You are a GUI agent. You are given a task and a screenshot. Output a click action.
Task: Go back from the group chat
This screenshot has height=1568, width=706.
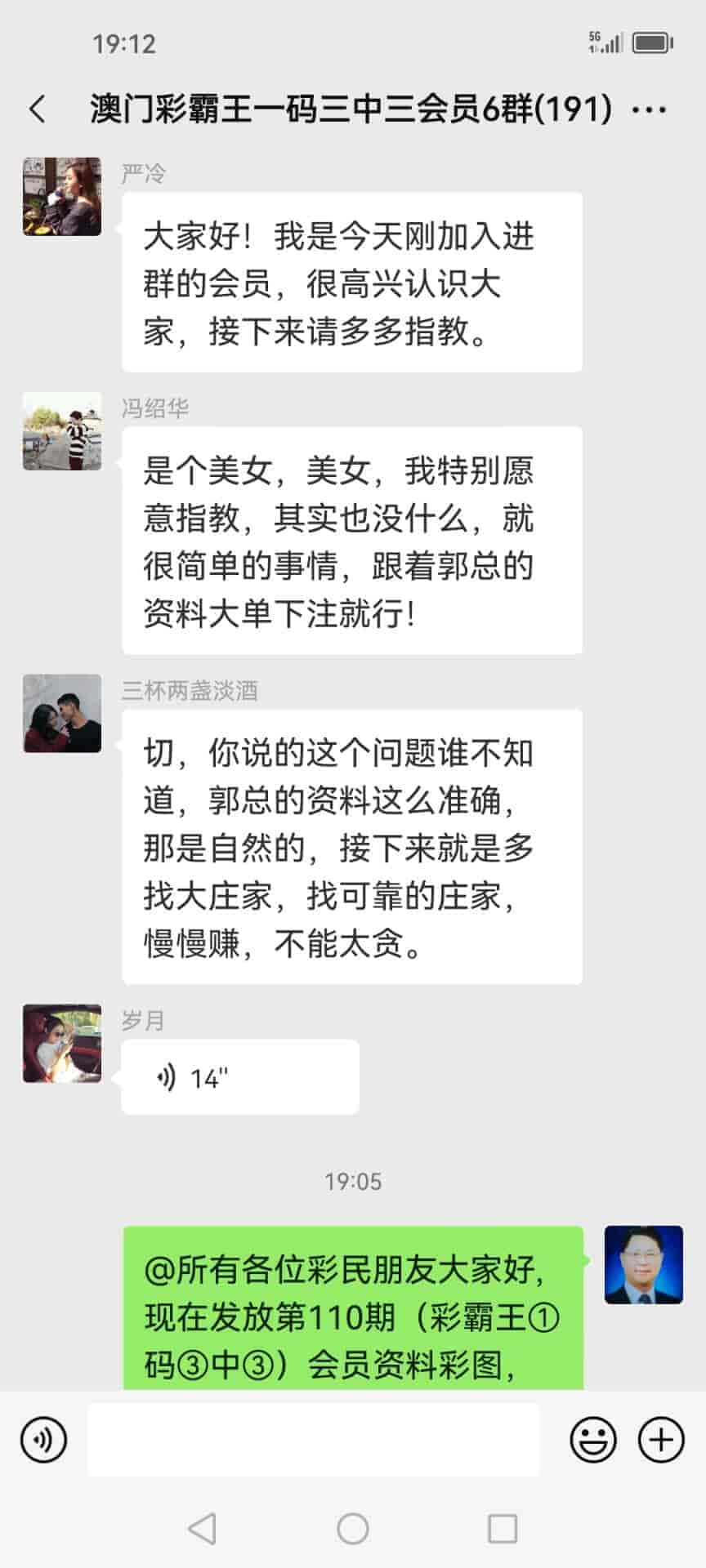point(38,109)
